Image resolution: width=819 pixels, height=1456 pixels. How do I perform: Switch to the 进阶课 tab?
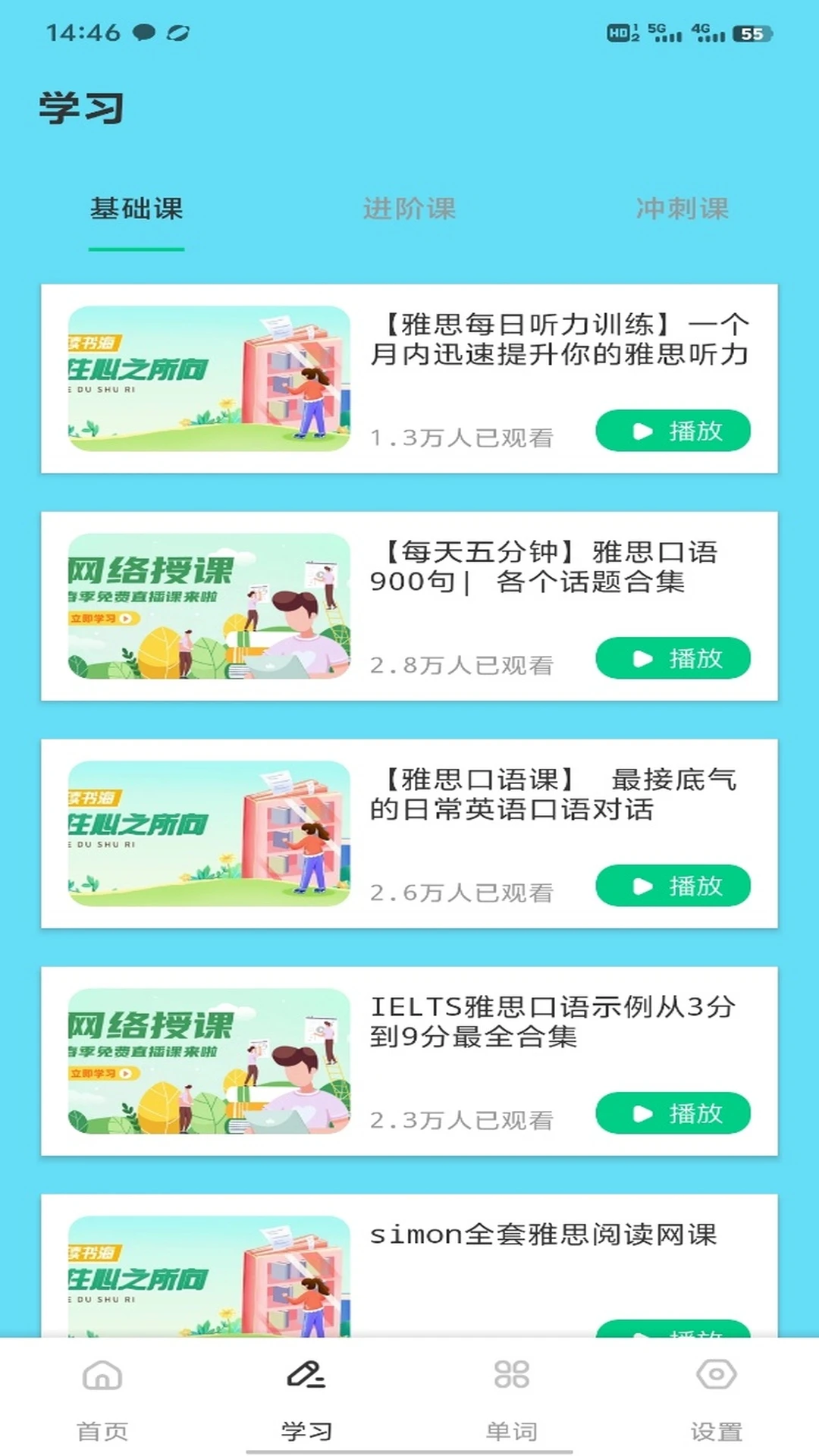[409, 210]
